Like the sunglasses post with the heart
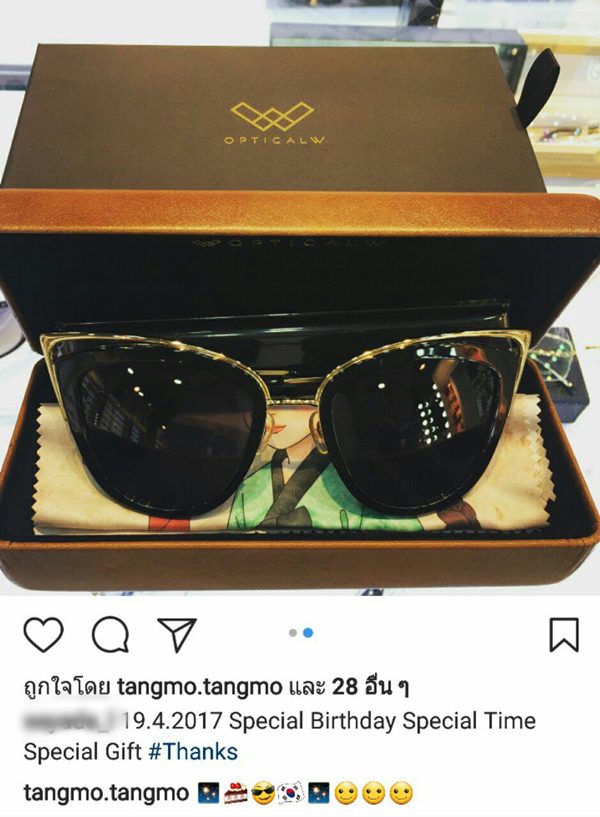This screenshot has height=817, width=600. [x=43, y=634]
